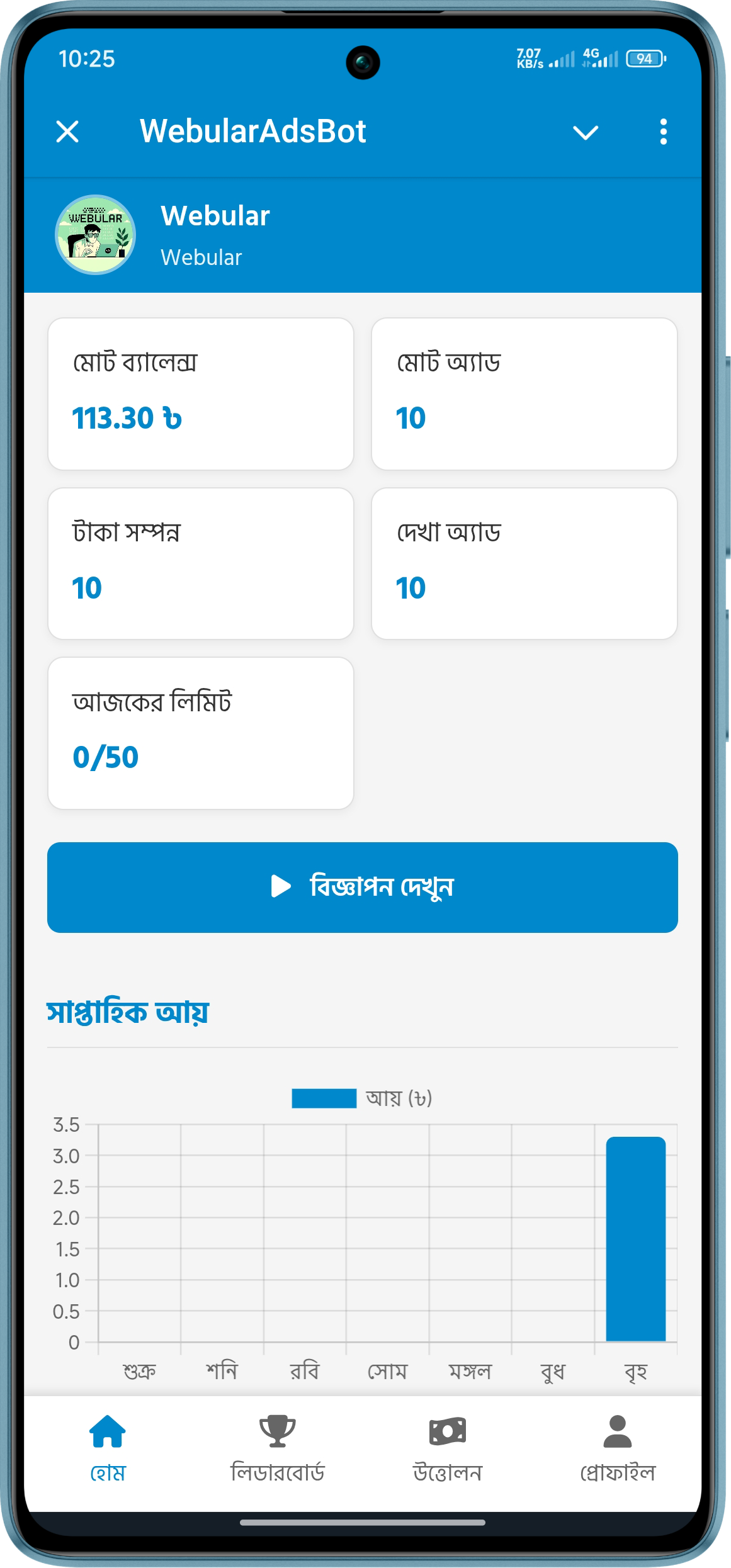Close the WebularAdsBot mini app

67,132
